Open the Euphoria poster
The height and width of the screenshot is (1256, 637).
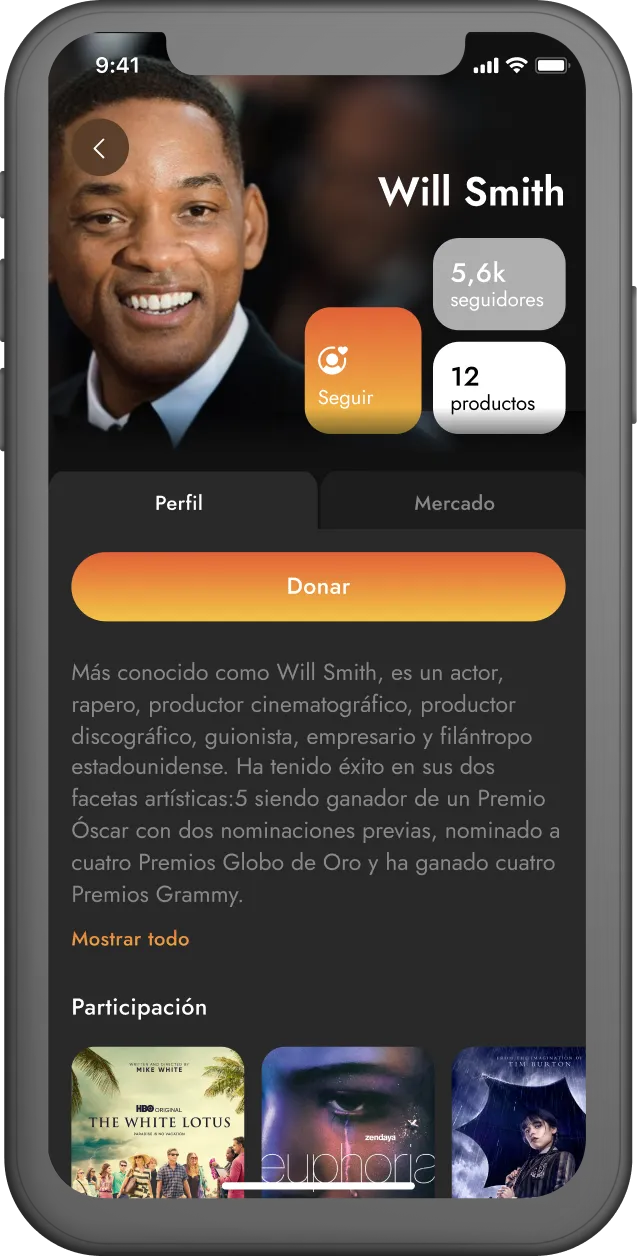[x=348, y=1119]
